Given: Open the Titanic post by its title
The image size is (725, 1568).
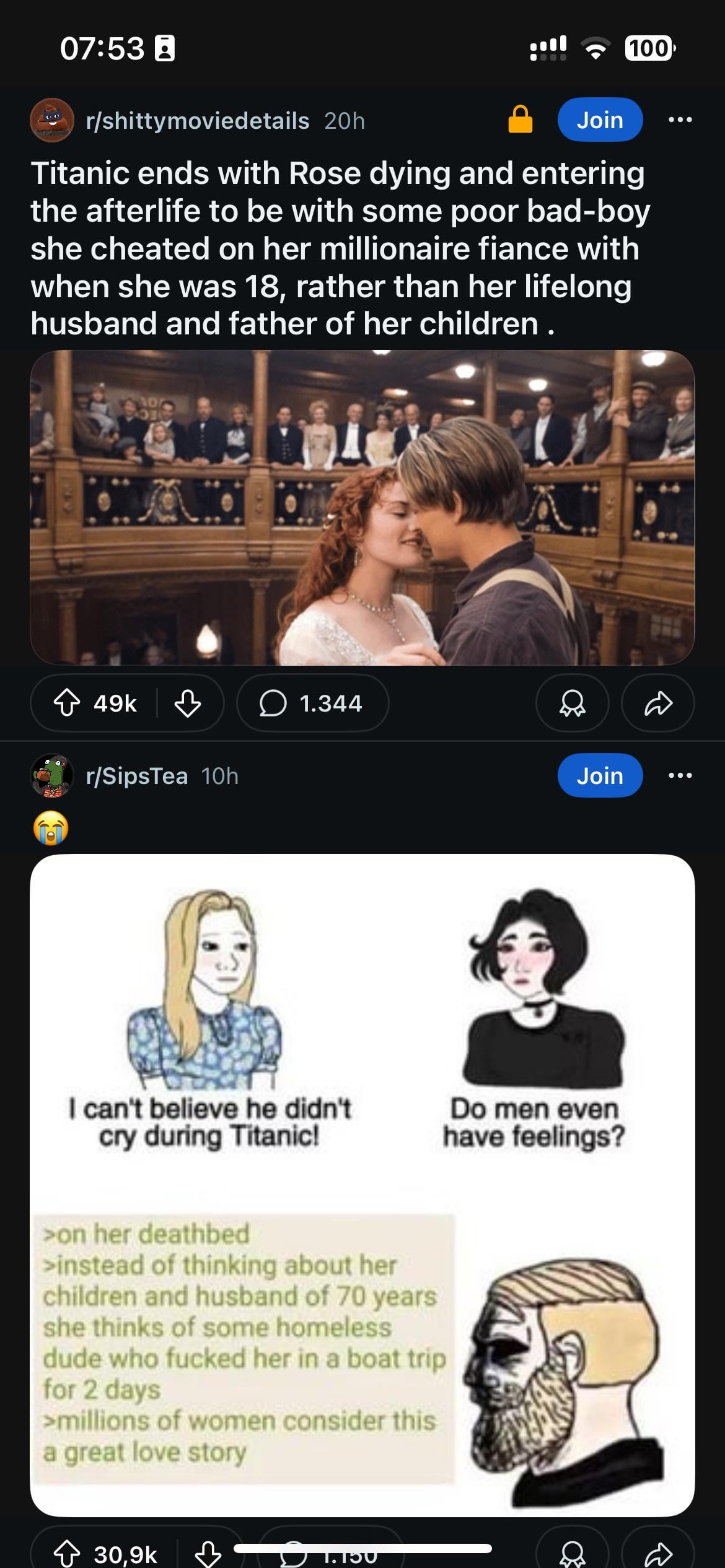Looking at the screenshot, I should 340,248.
